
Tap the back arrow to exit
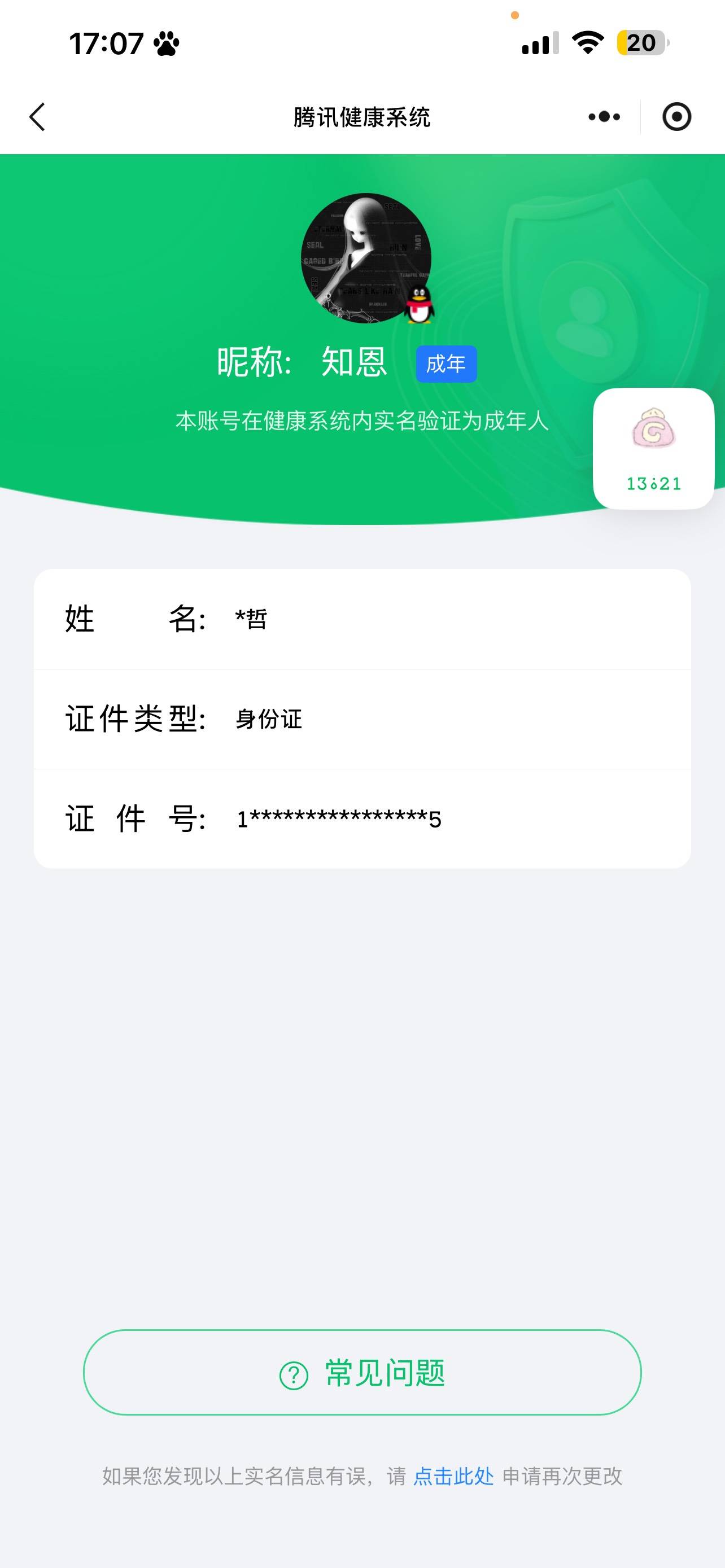[38, 117]
